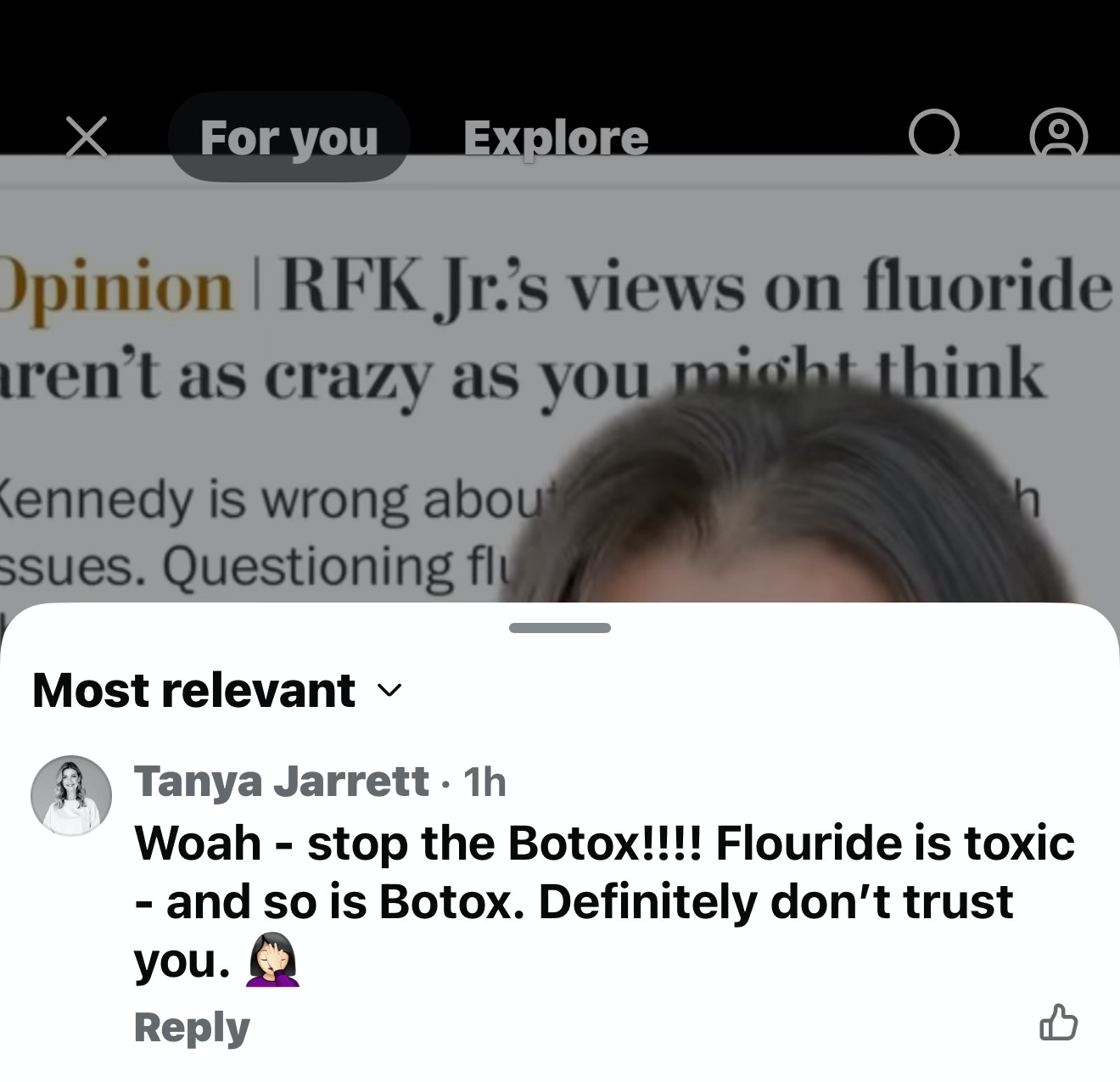Like Tanya Jarrett's comment
This screenshot has width=1120, height=1082.
point(1058,1023)
